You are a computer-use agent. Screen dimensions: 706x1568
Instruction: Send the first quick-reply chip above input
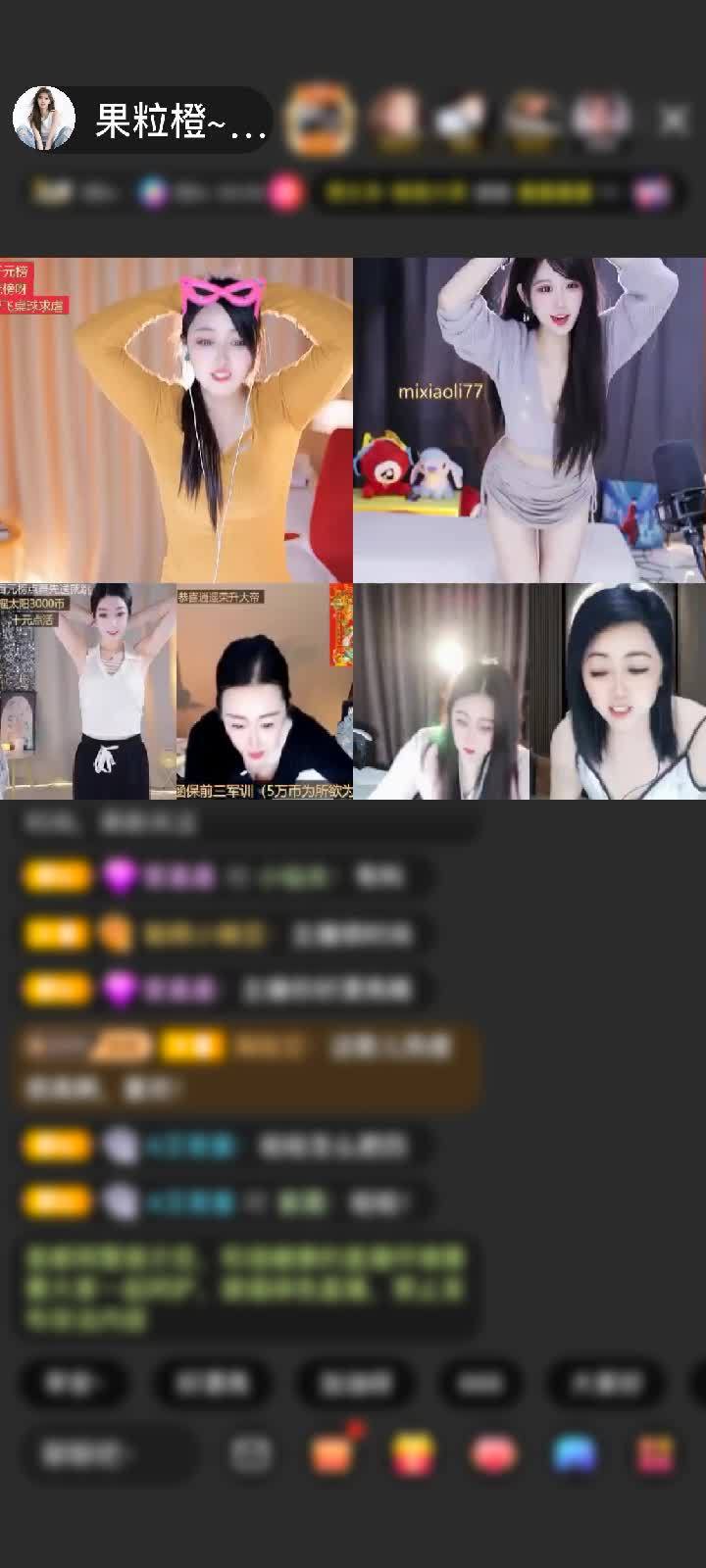pyautogui.click(x=74, y=1385)
